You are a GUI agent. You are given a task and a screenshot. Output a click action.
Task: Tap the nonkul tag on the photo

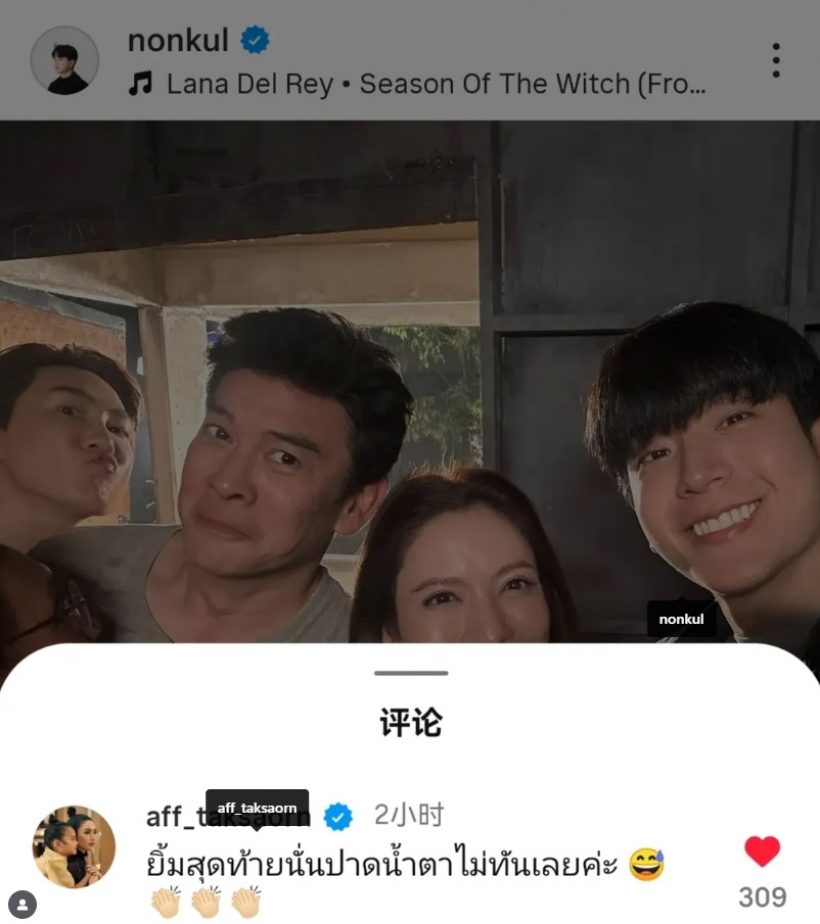pos(681,619)
